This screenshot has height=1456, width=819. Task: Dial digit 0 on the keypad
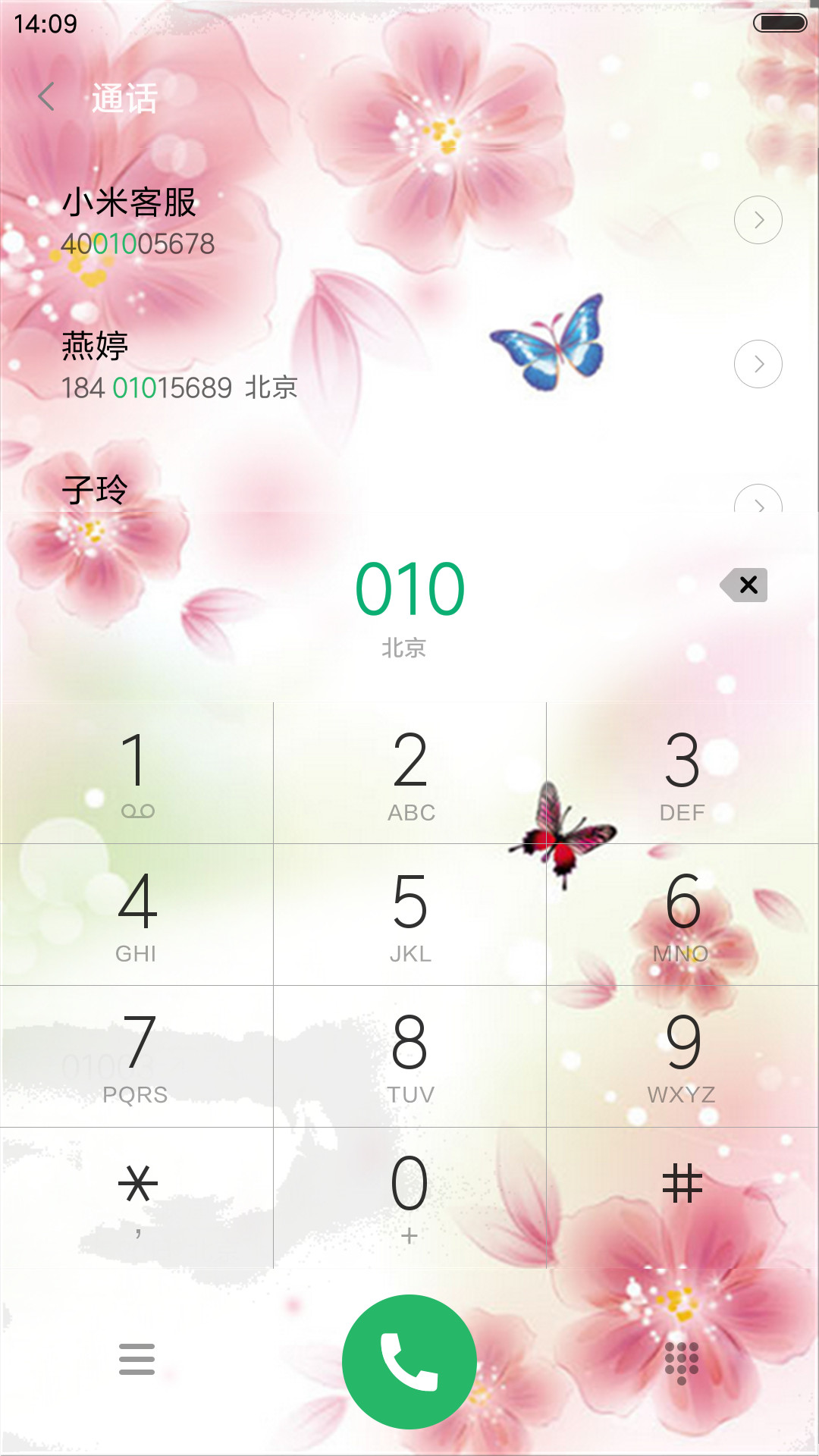click(409, 1198)
